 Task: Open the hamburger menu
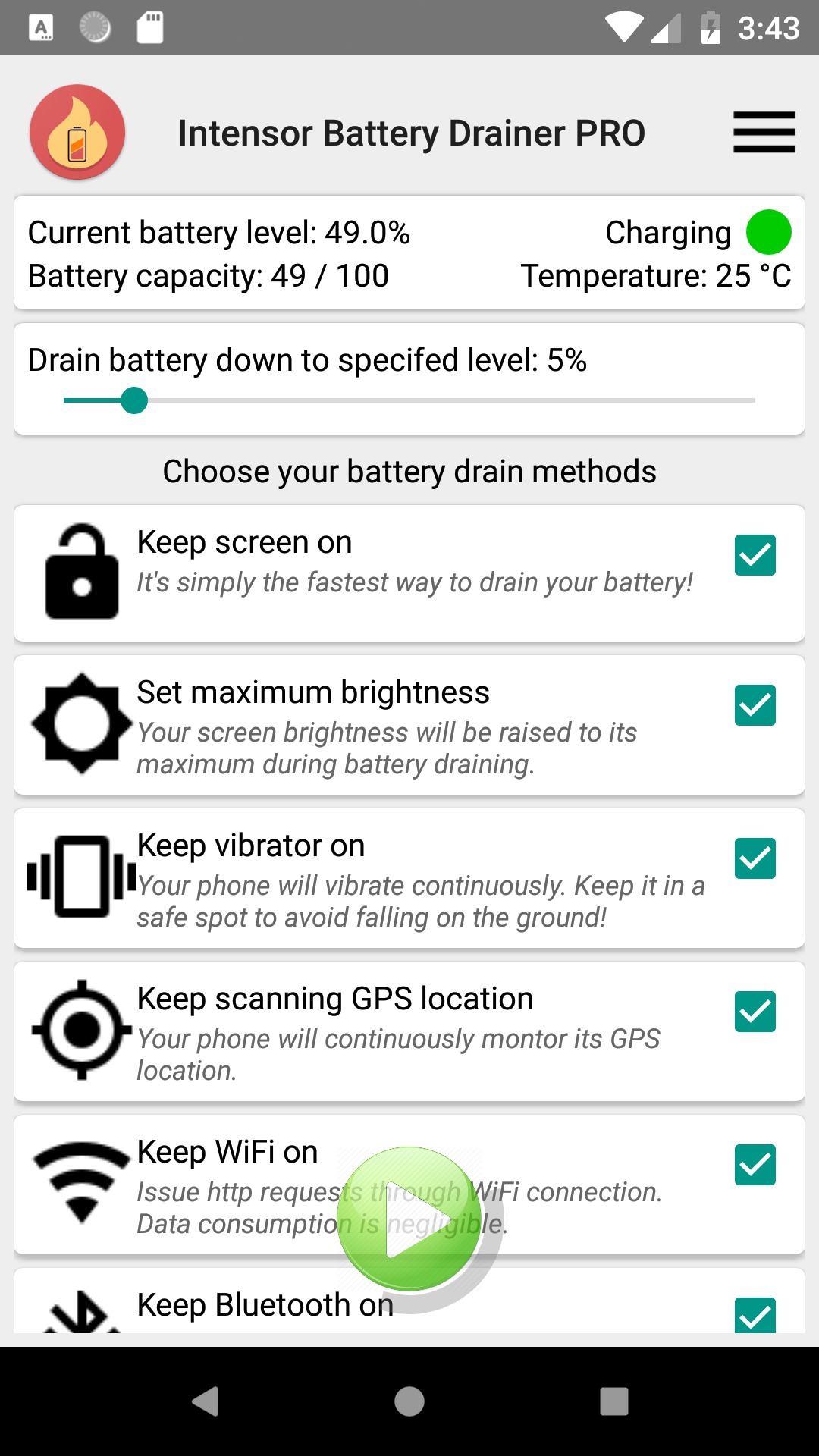[x=764, y=132]
